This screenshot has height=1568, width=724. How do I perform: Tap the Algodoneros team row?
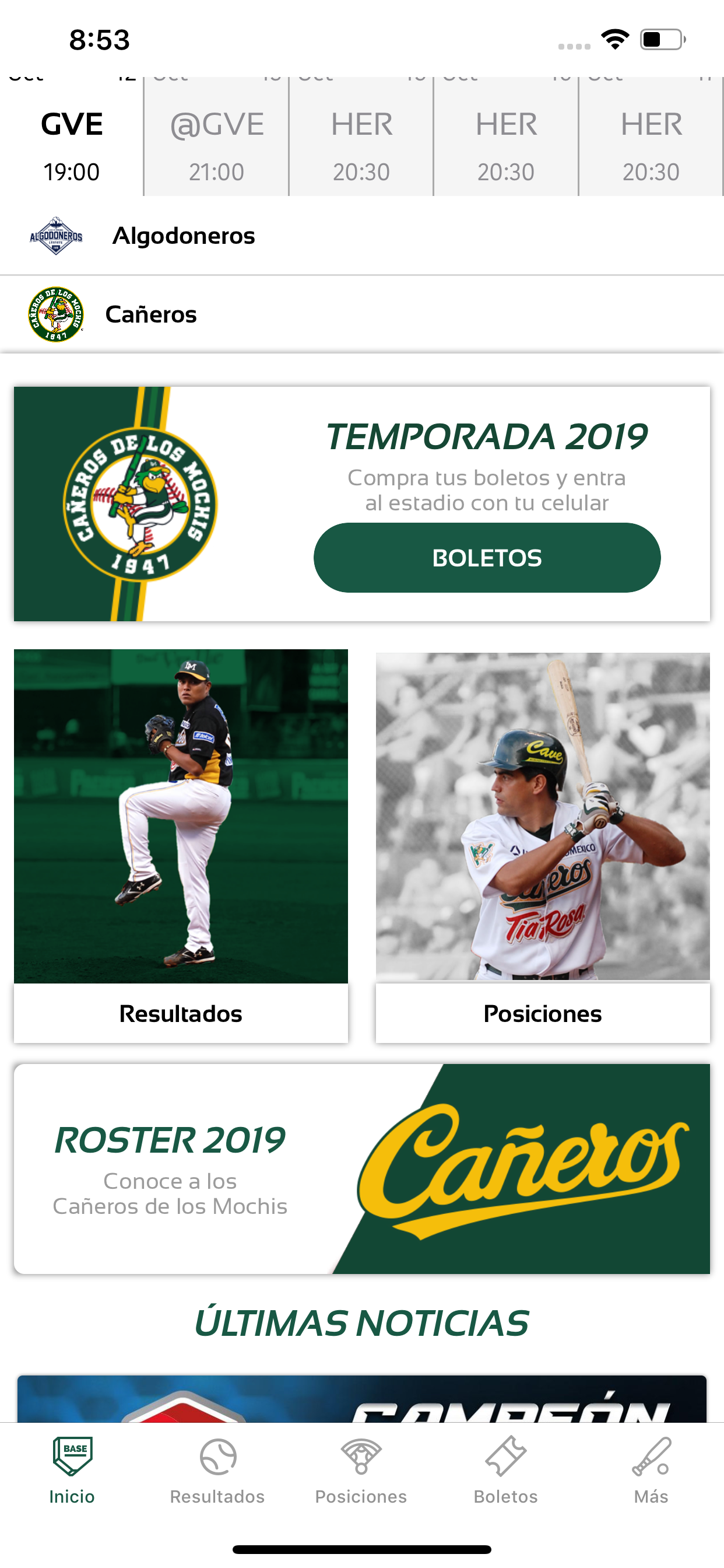point(362,236)
